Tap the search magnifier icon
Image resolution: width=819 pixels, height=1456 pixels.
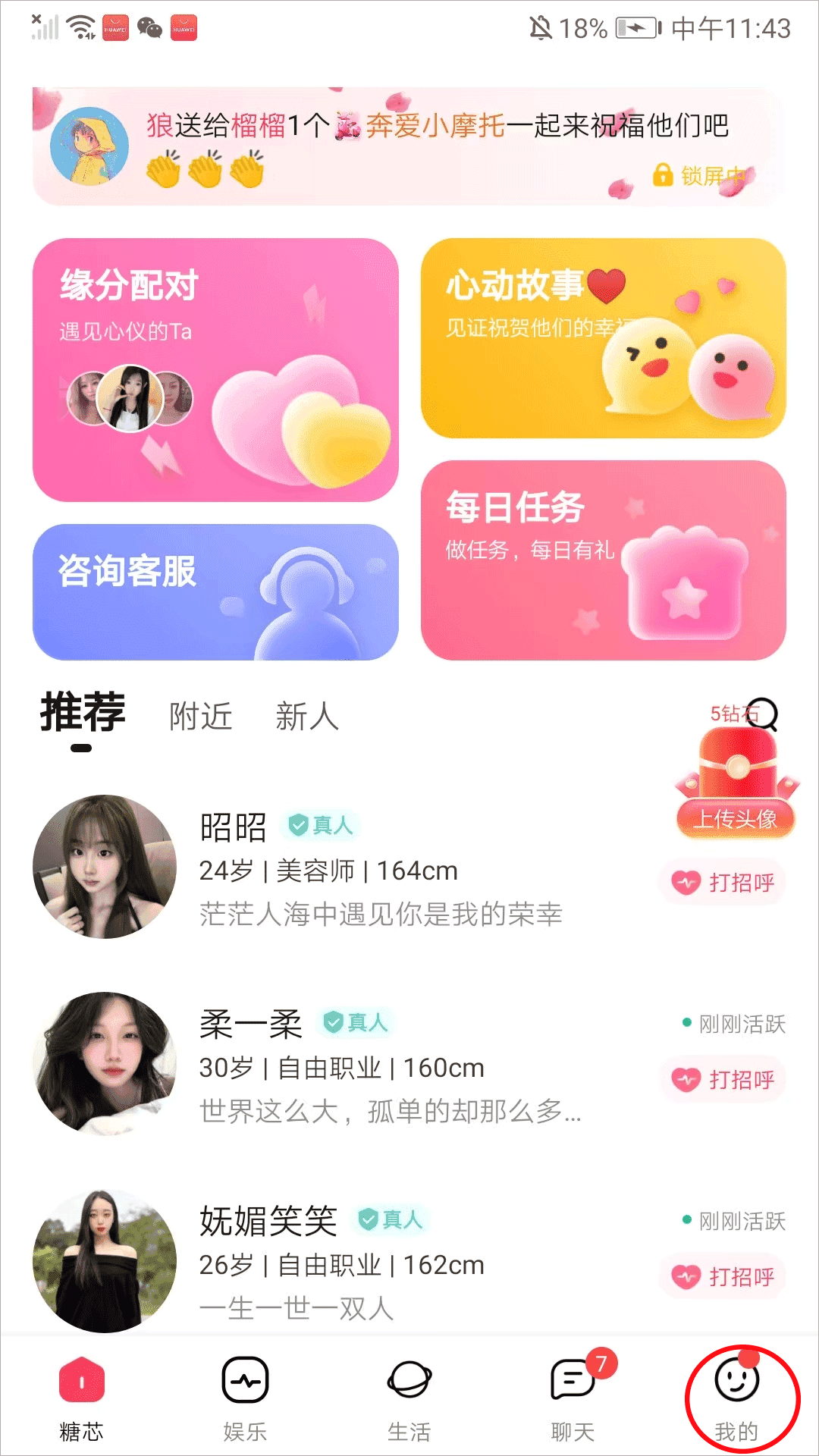762,714
